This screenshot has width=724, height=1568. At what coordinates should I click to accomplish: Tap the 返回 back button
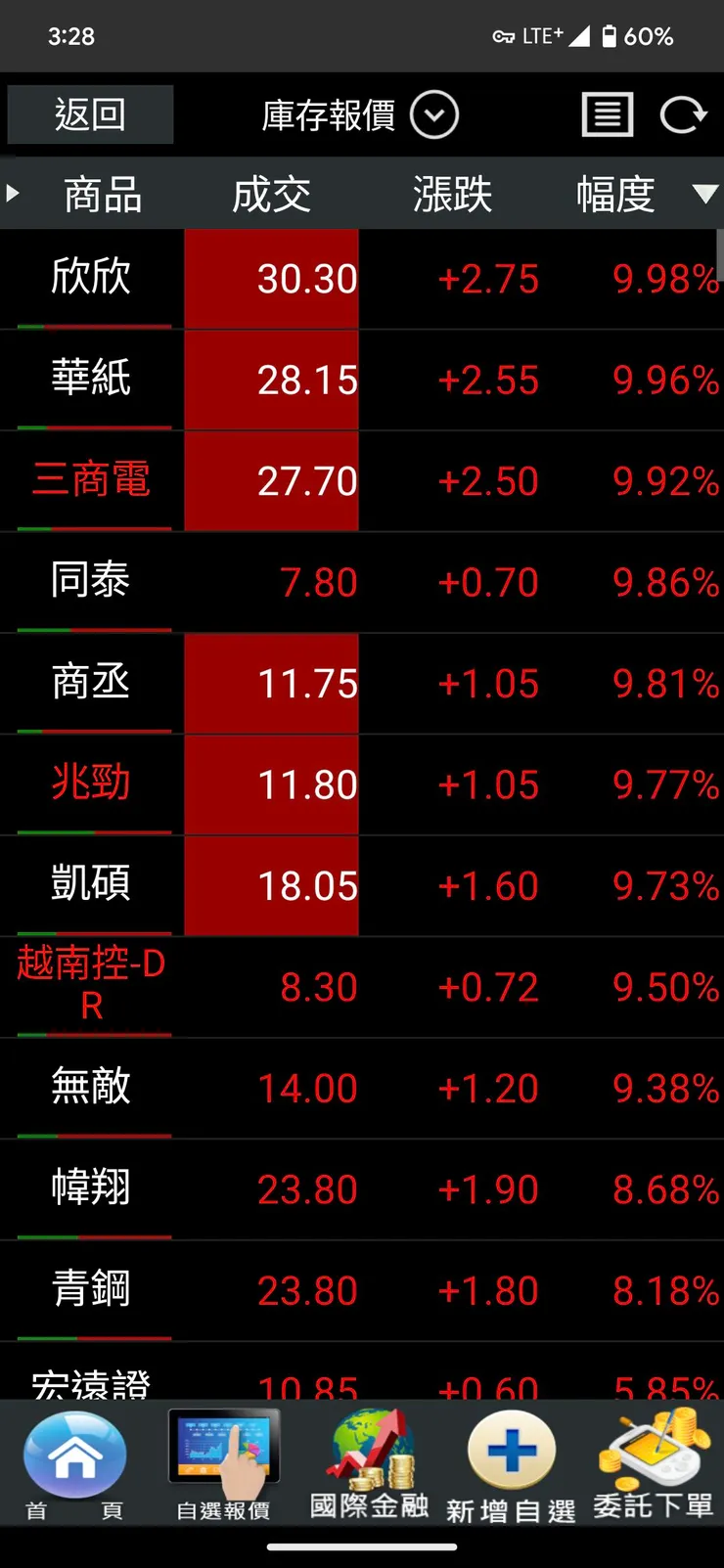[x=90, y=115]
